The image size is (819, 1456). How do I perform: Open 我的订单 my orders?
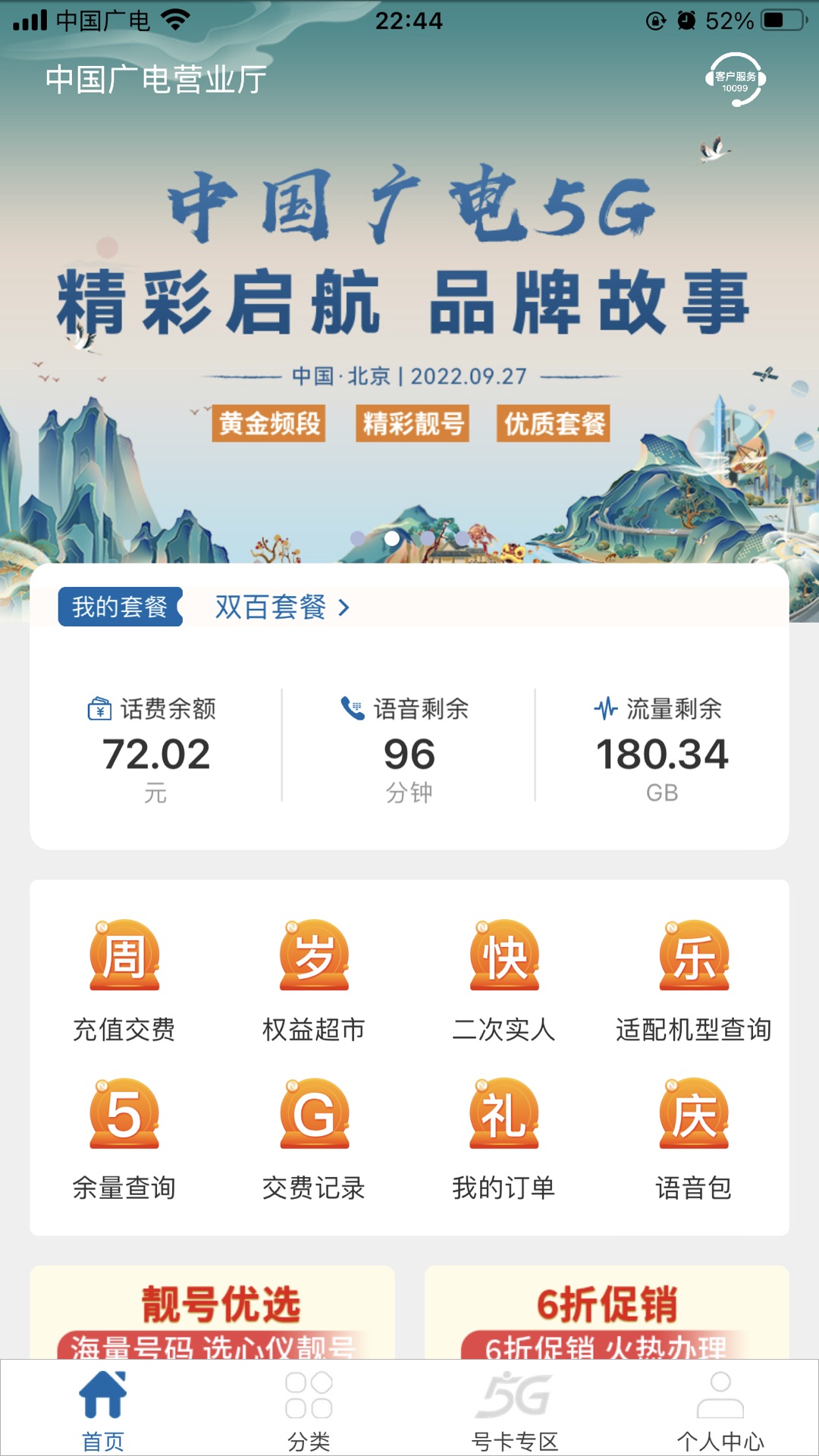[504, 1139]
